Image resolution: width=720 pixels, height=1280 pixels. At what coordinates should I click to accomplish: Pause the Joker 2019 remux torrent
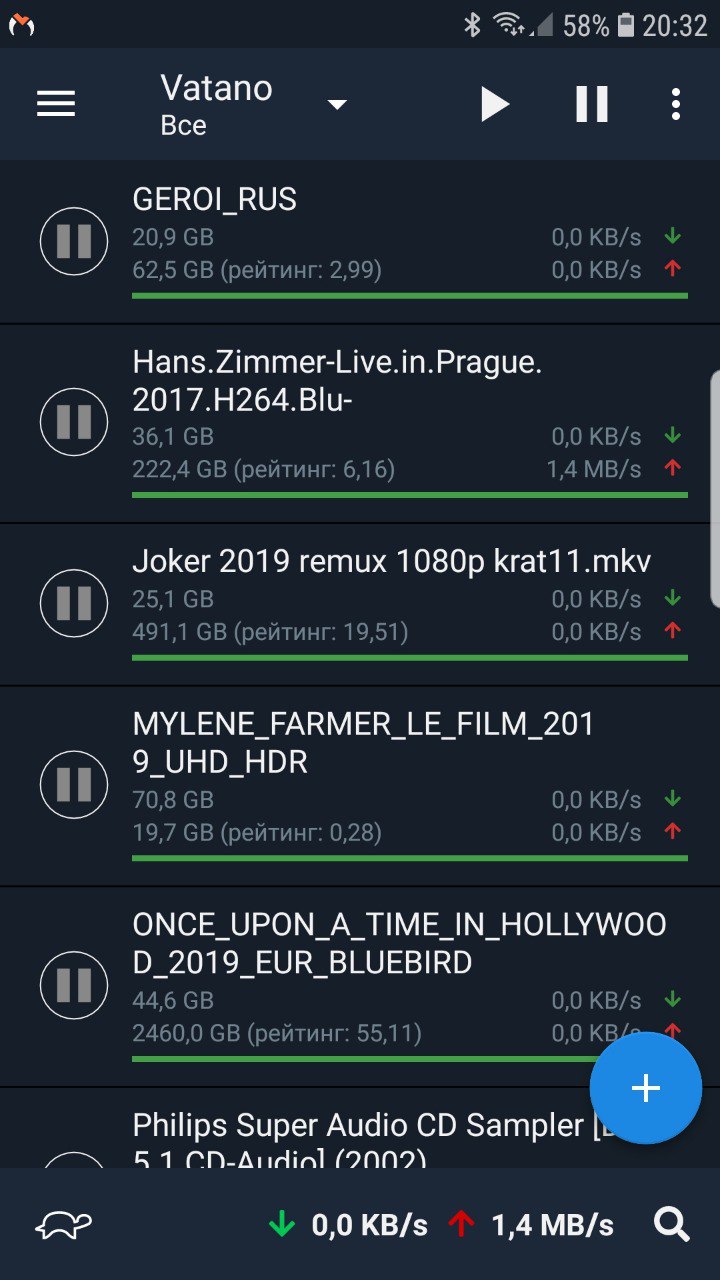[74, 603]
